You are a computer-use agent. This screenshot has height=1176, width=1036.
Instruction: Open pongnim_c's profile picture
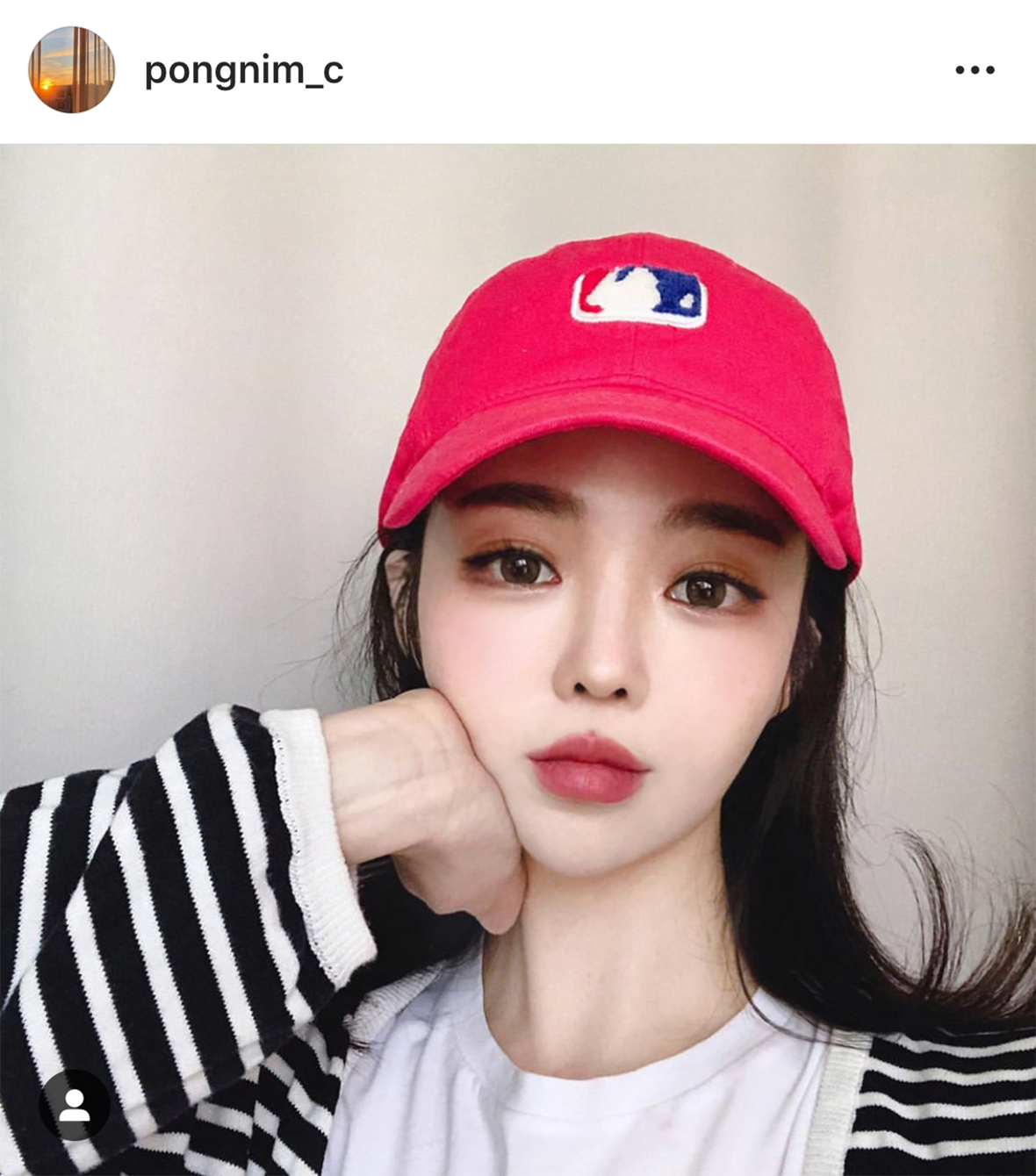pos(72,70)
